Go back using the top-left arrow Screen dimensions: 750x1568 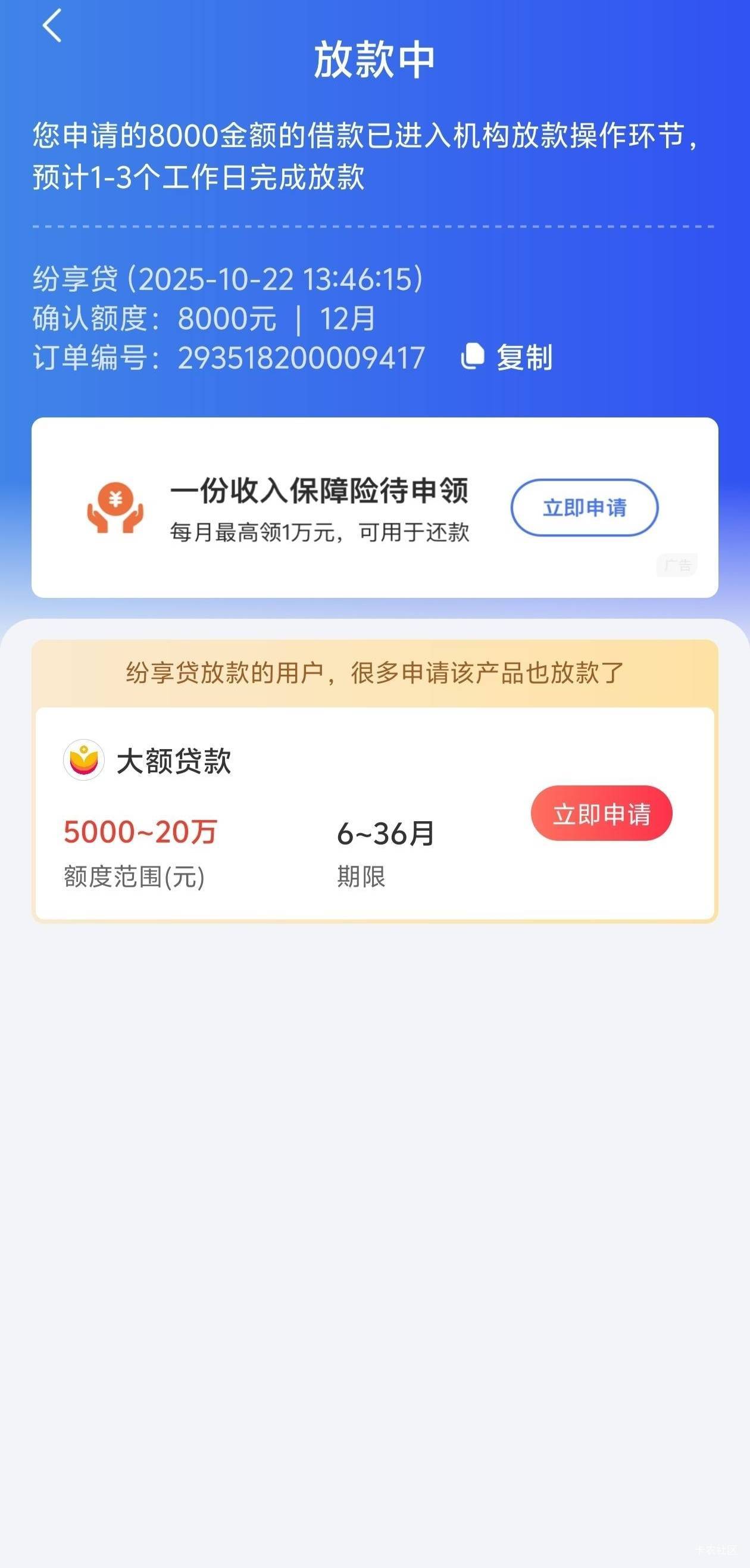click(52, 26)
